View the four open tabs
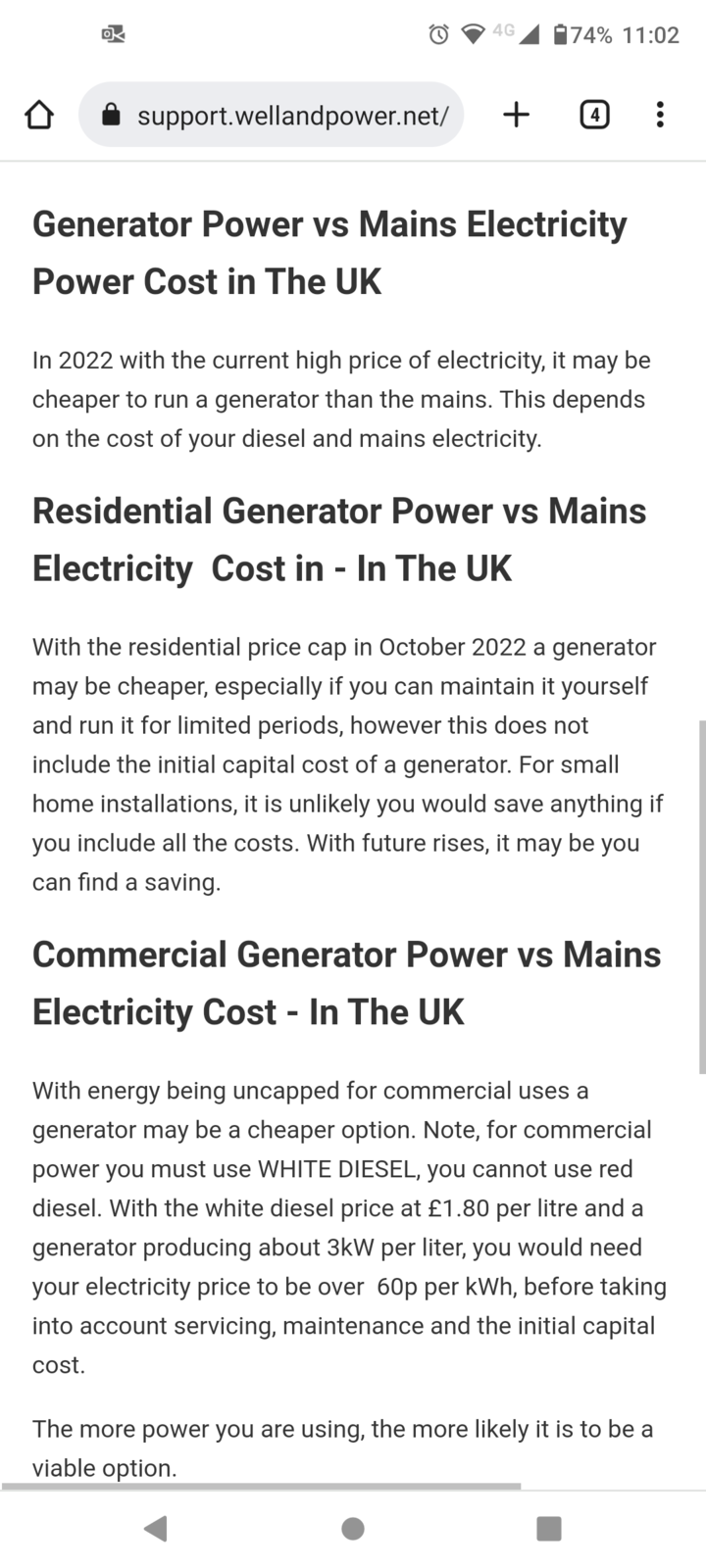Image resolution: width=706 pixels, height=1568 pixels. pos(594,115)
